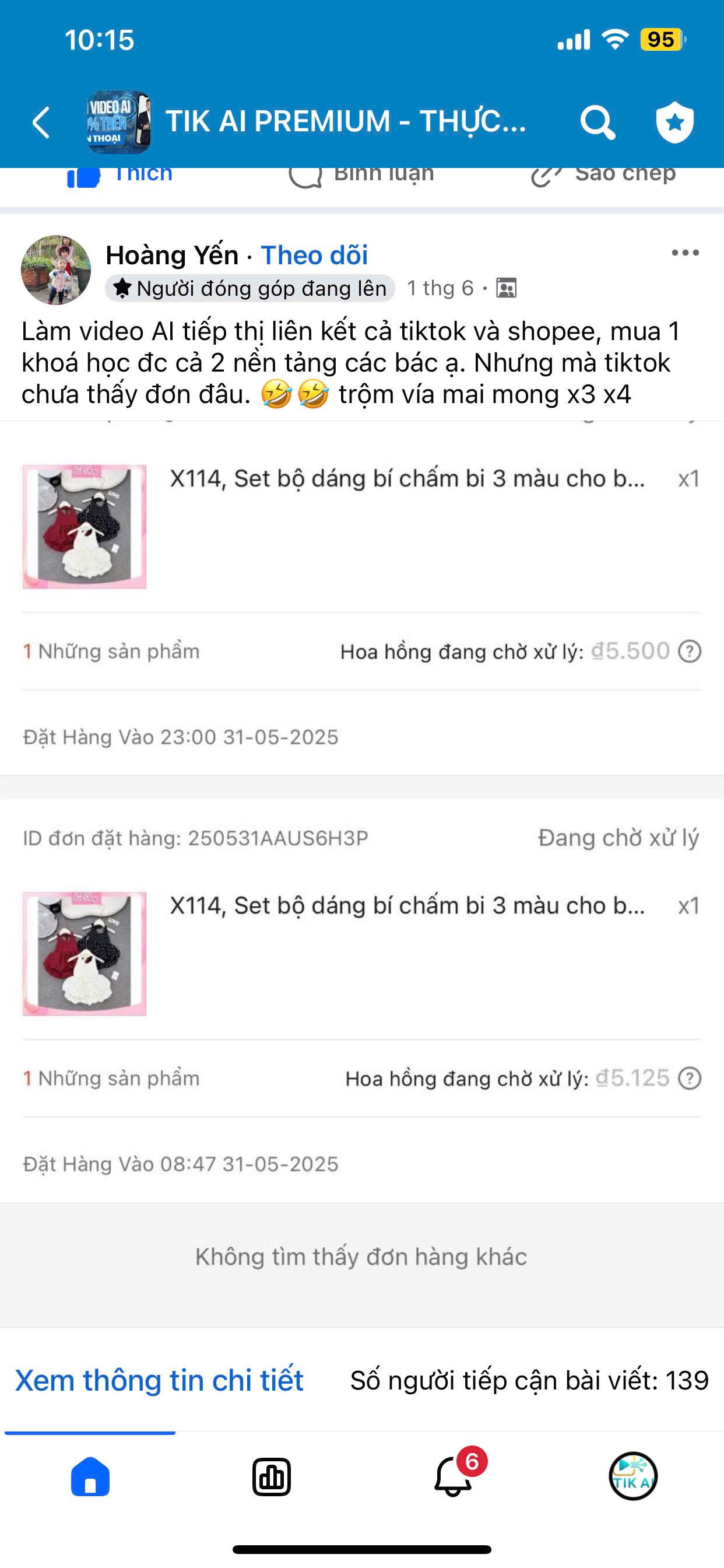Follow Hoàng Yến via Theo dõi
Viewport: 724px width, 1568px height.
click(314, 255)
